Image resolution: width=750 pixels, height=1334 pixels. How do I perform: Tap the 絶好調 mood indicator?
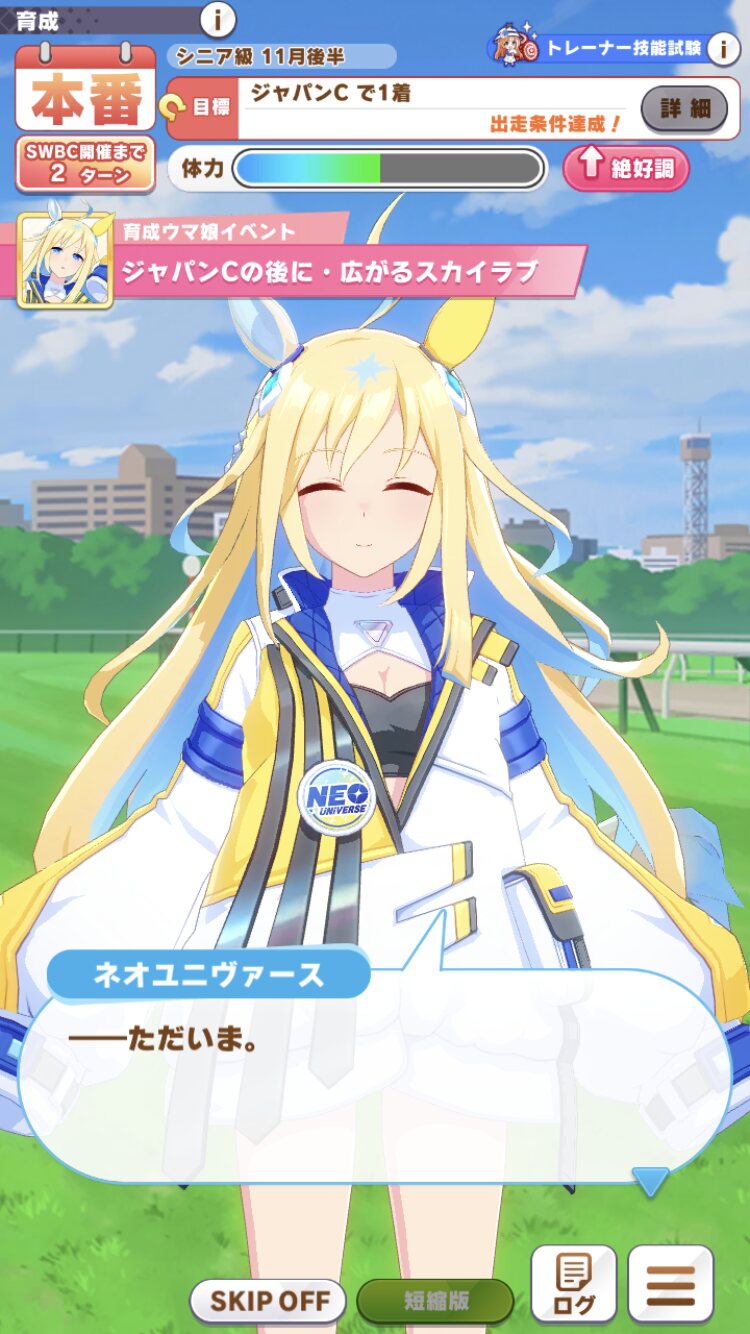pyautogui.click(x=626, y=168)
